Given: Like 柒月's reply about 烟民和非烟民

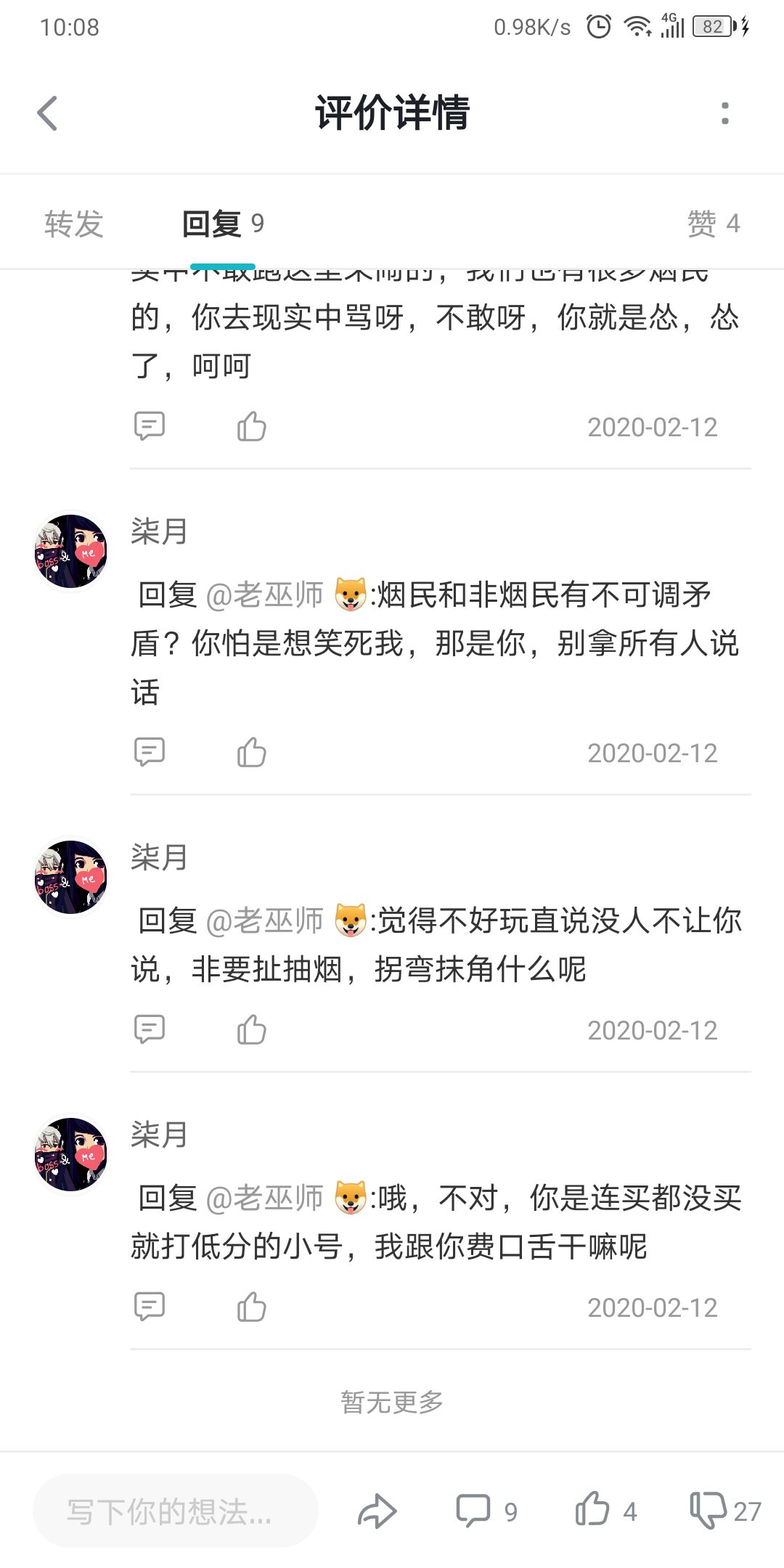Looking at the screenshot, I should click(252, 752).
